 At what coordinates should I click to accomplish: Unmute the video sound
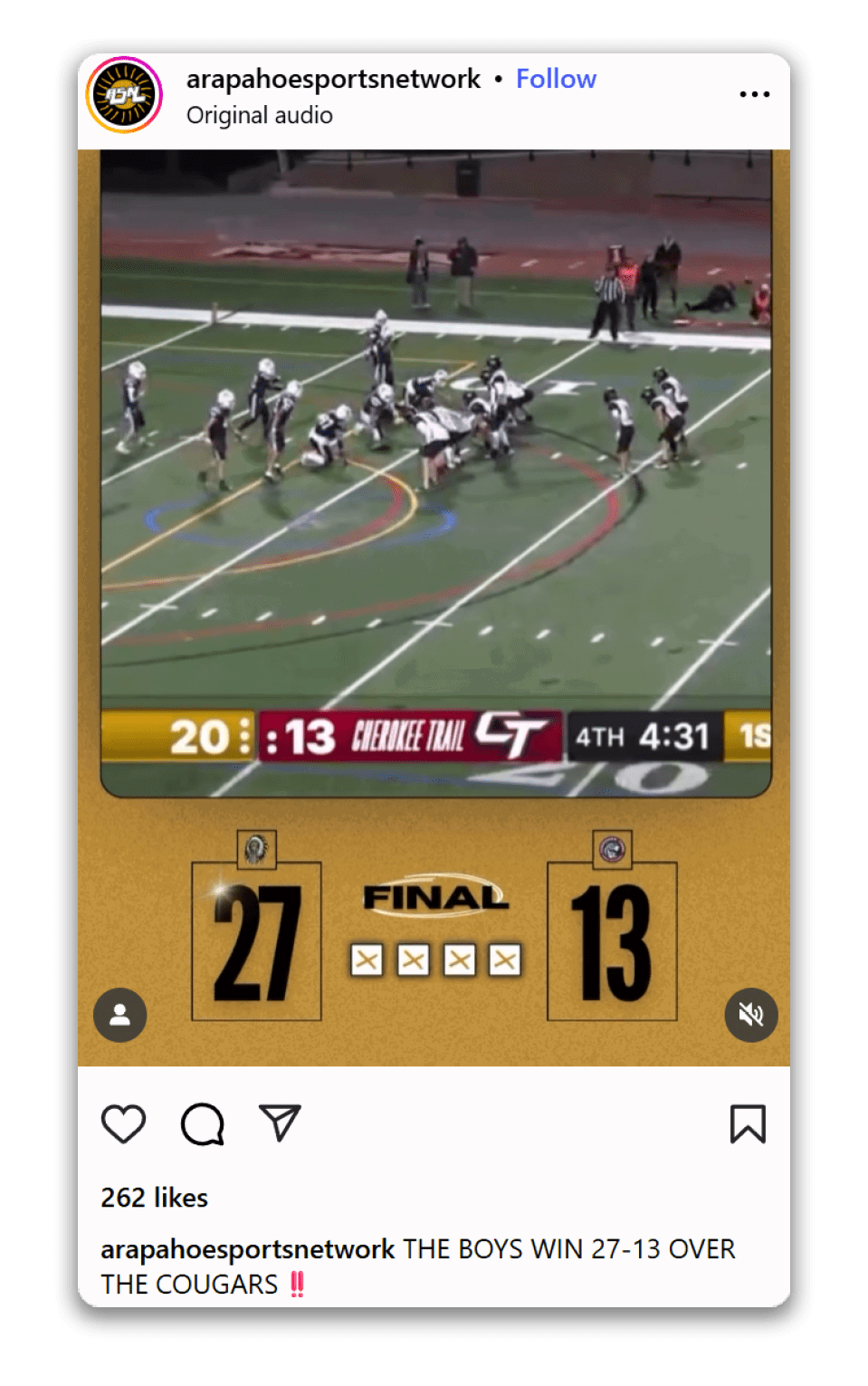pyautogui.click(x=750, y=1015)
